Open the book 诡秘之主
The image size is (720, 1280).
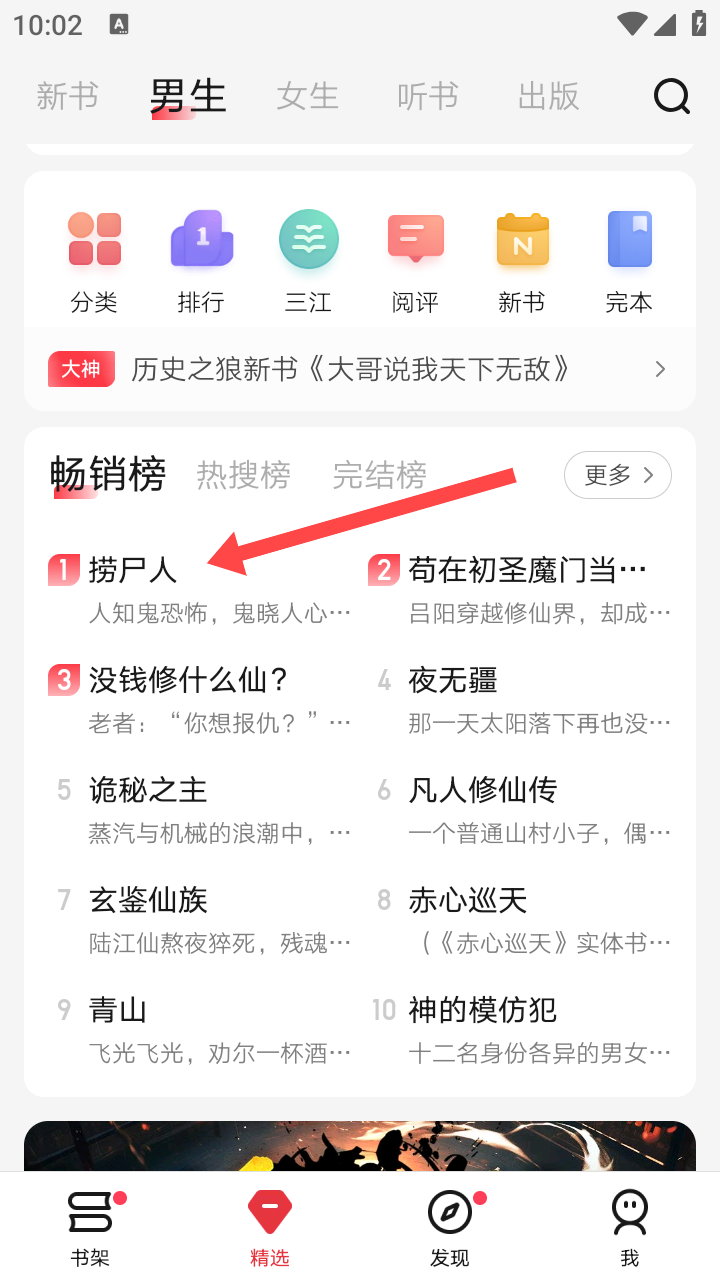148,790
